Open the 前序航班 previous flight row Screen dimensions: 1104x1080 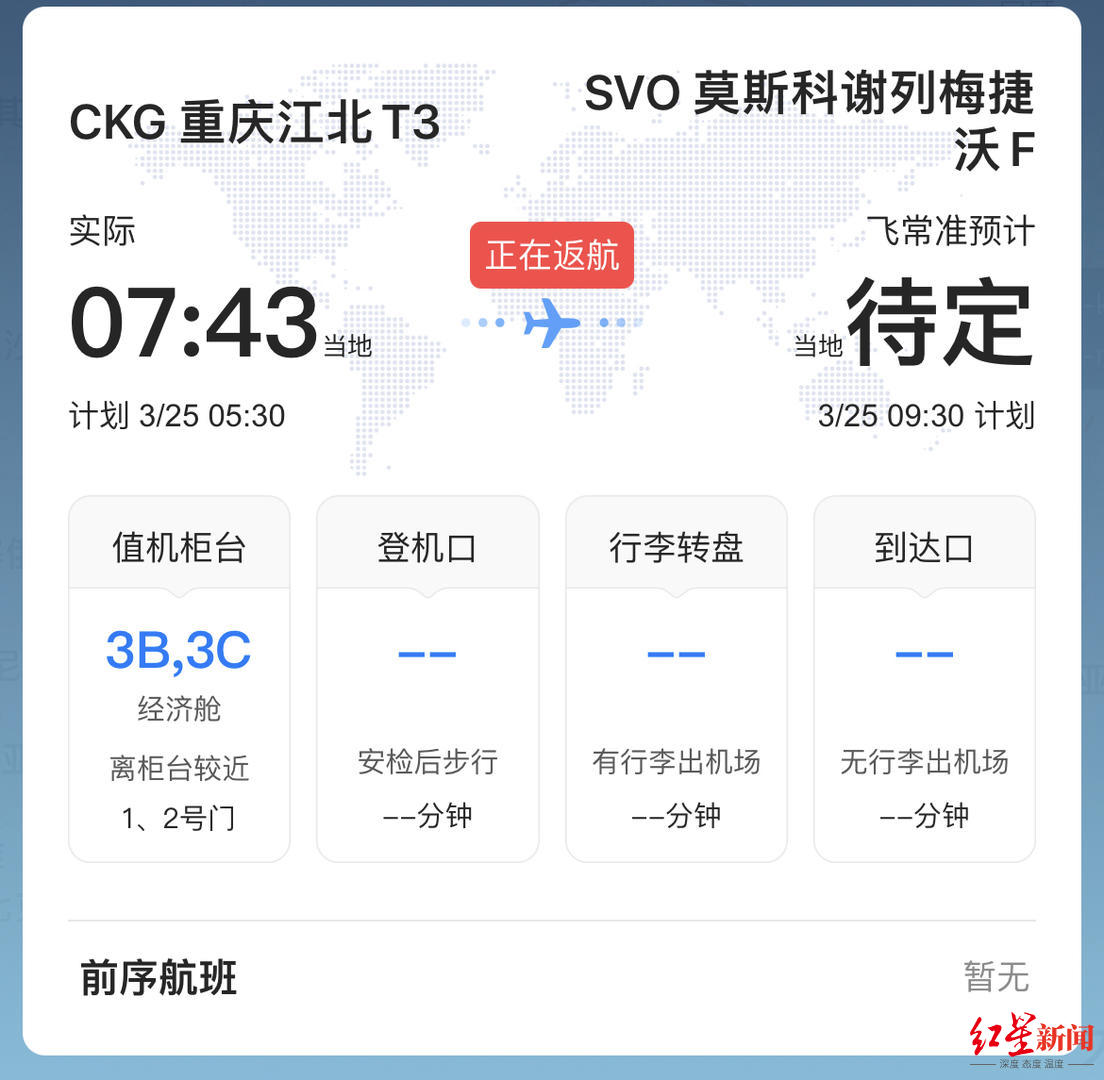552,978
